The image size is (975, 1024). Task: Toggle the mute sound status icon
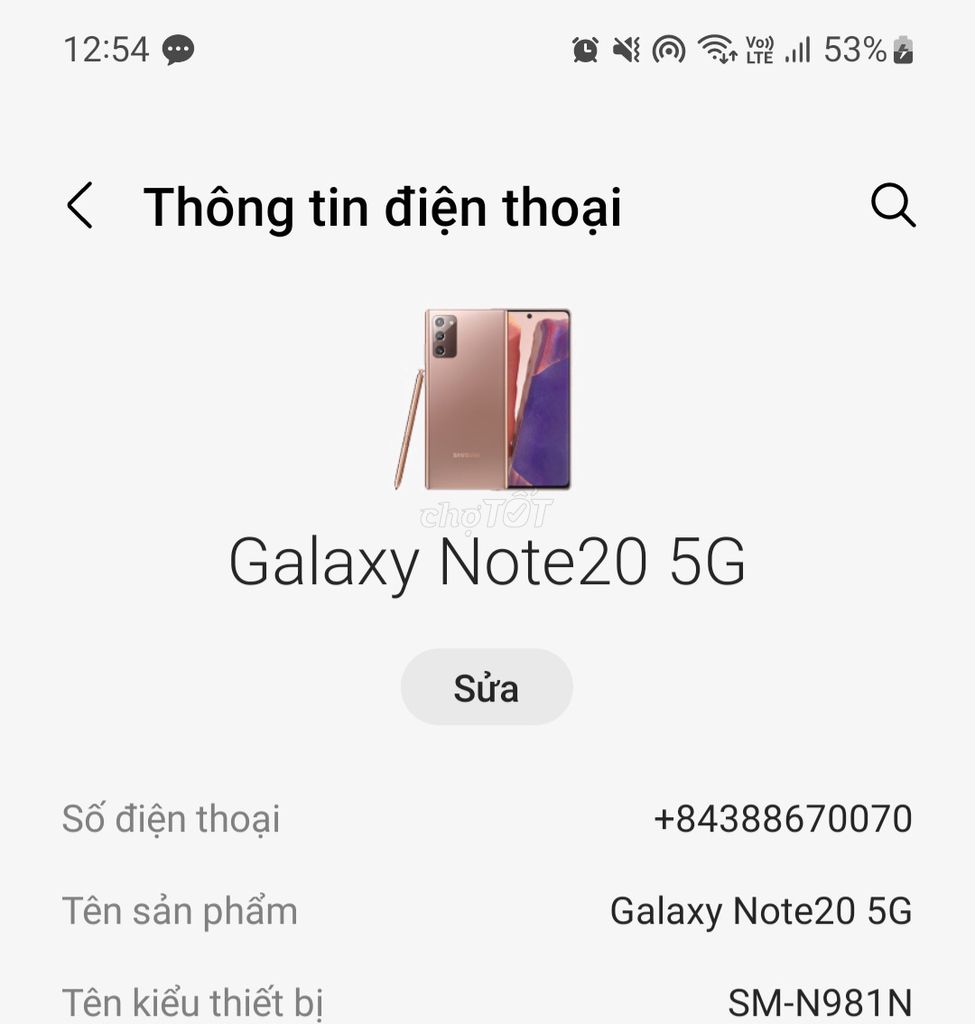coord(621,49)
